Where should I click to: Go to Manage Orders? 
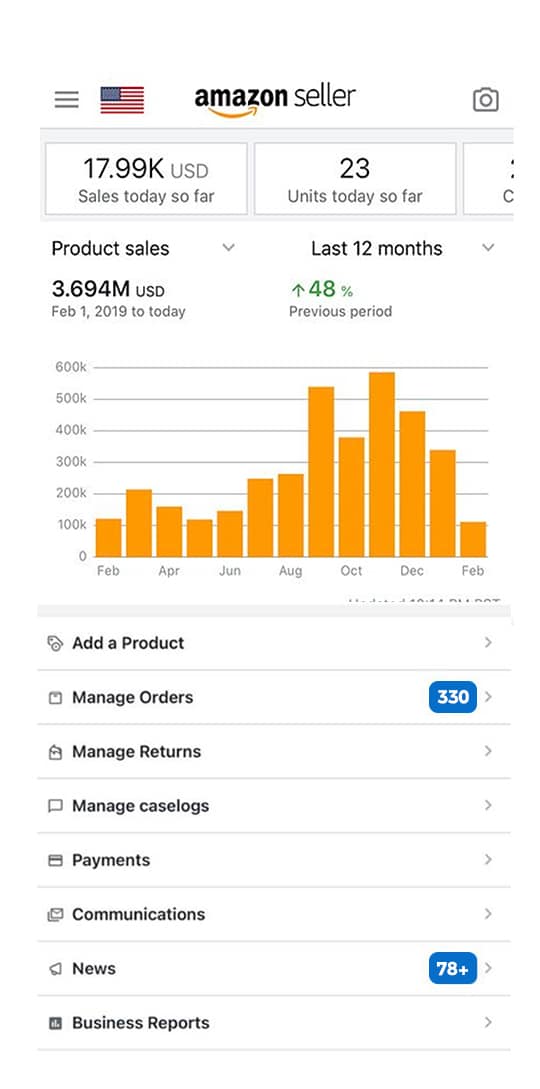pos(274,697)
